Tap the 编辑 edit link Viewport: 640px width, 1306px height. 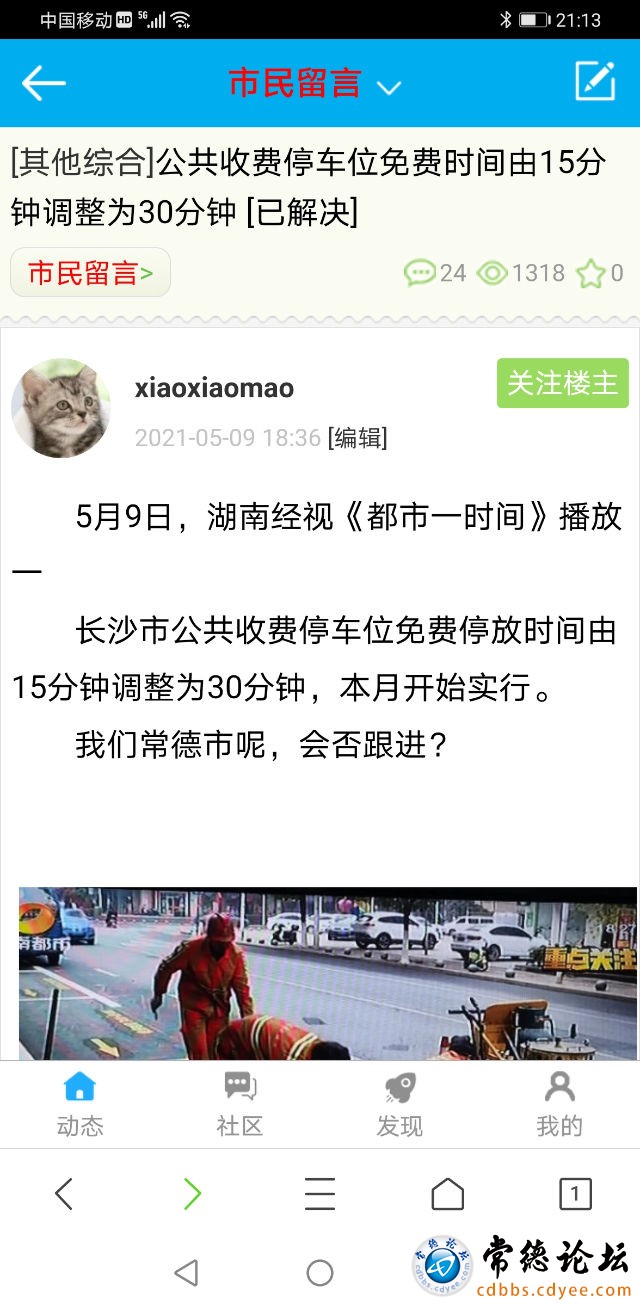pyautogui.click(x=358, y=438)
